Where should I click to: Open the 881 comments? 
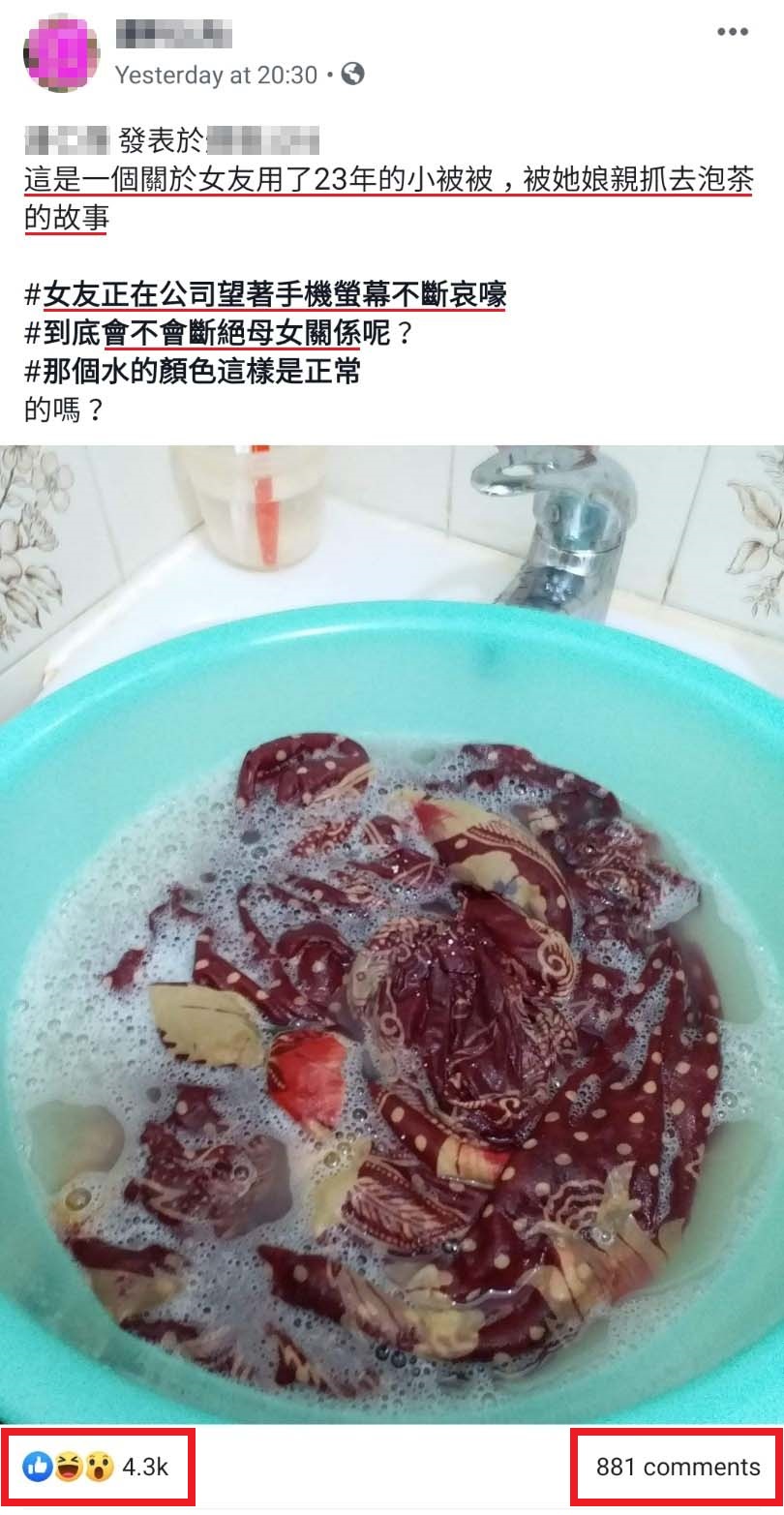[x=678, y=1467]
